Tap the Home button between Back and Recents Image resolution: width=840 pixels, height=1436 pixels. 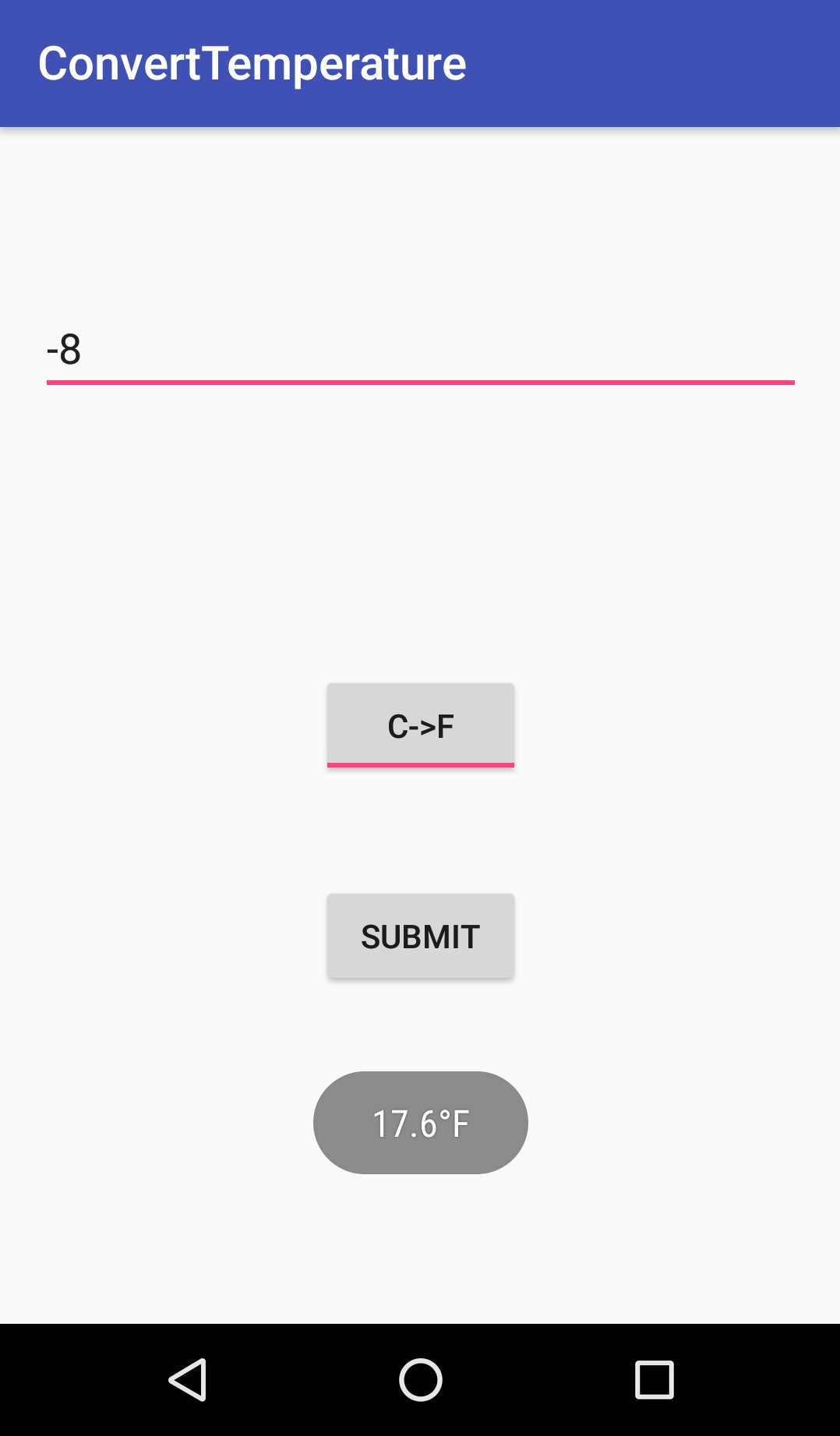coord(420,1380)
